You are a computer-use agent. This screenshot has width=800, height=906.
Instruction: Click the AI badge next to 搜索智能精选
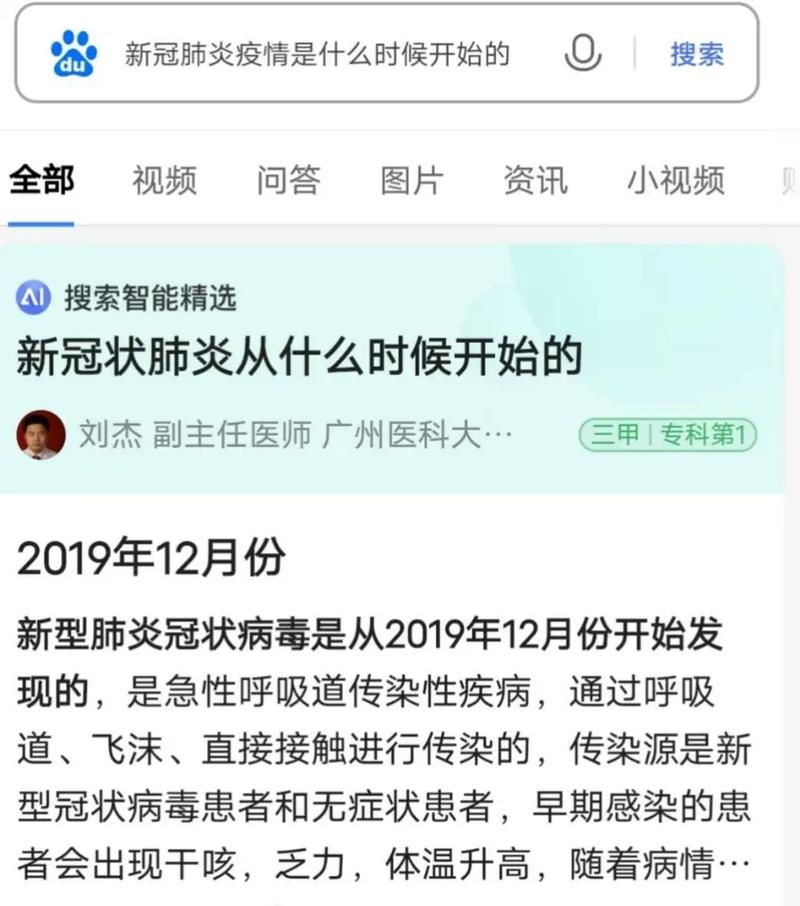click(x=34, y=294)
